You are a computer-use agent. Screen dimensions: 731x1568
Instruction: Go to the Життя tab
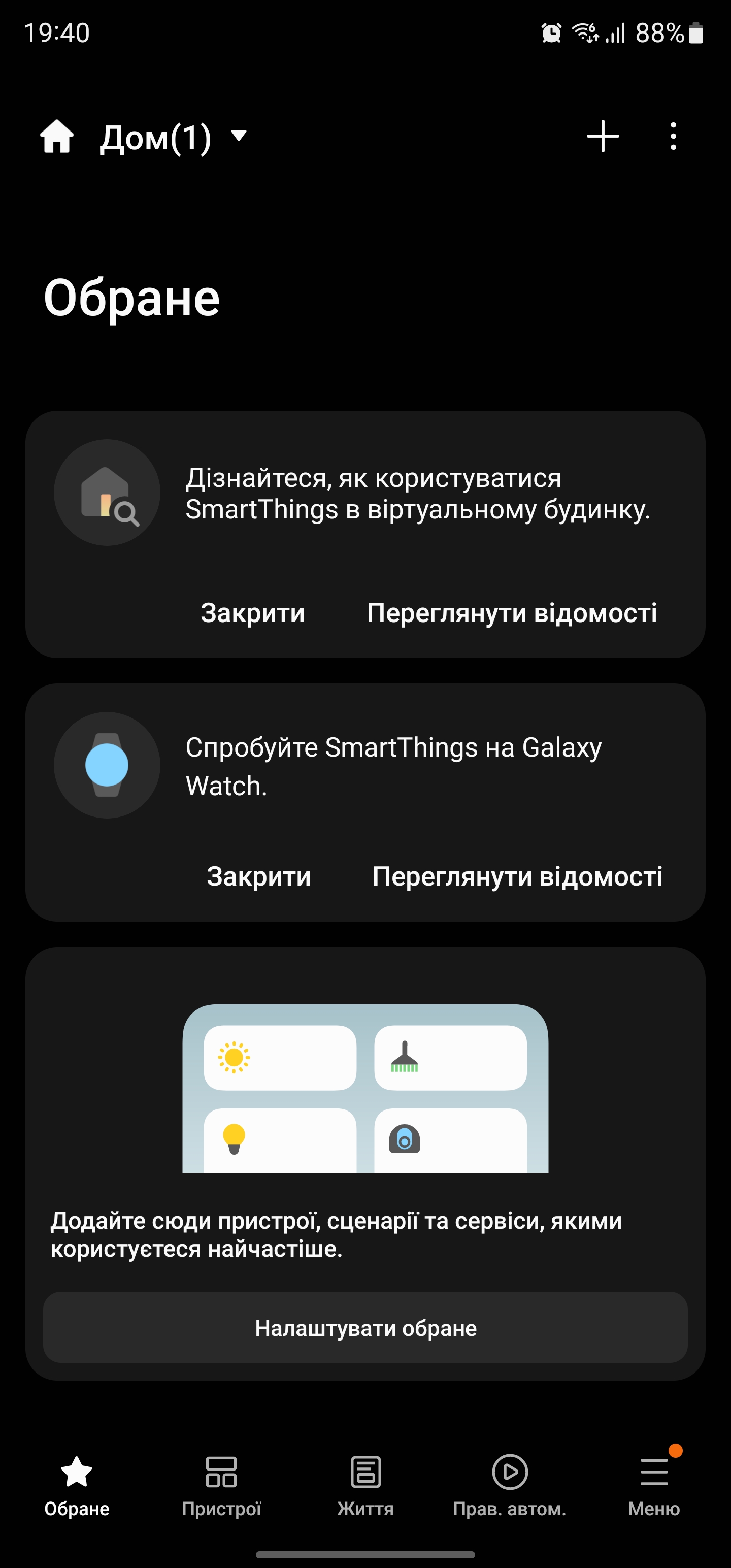coord(365,1485)
